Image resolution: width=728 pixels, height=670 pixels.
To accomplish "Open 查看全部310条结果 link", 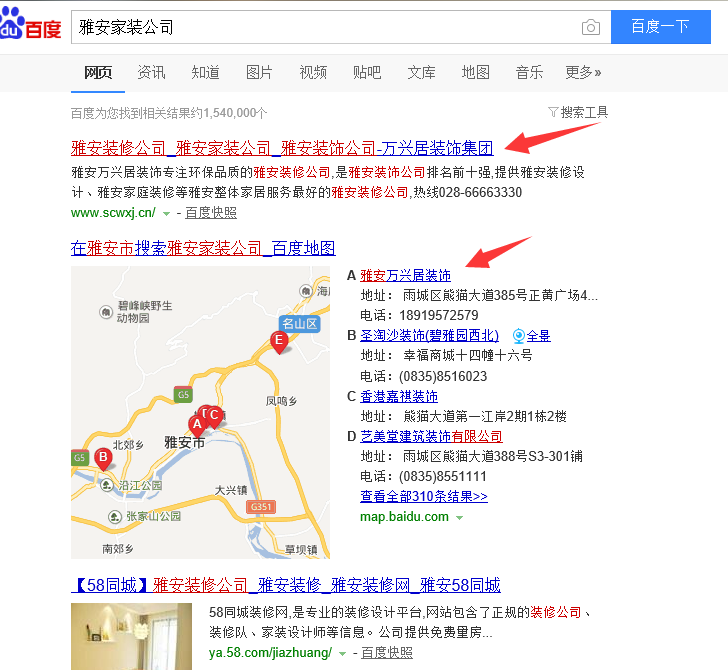I will coord(424,496).
